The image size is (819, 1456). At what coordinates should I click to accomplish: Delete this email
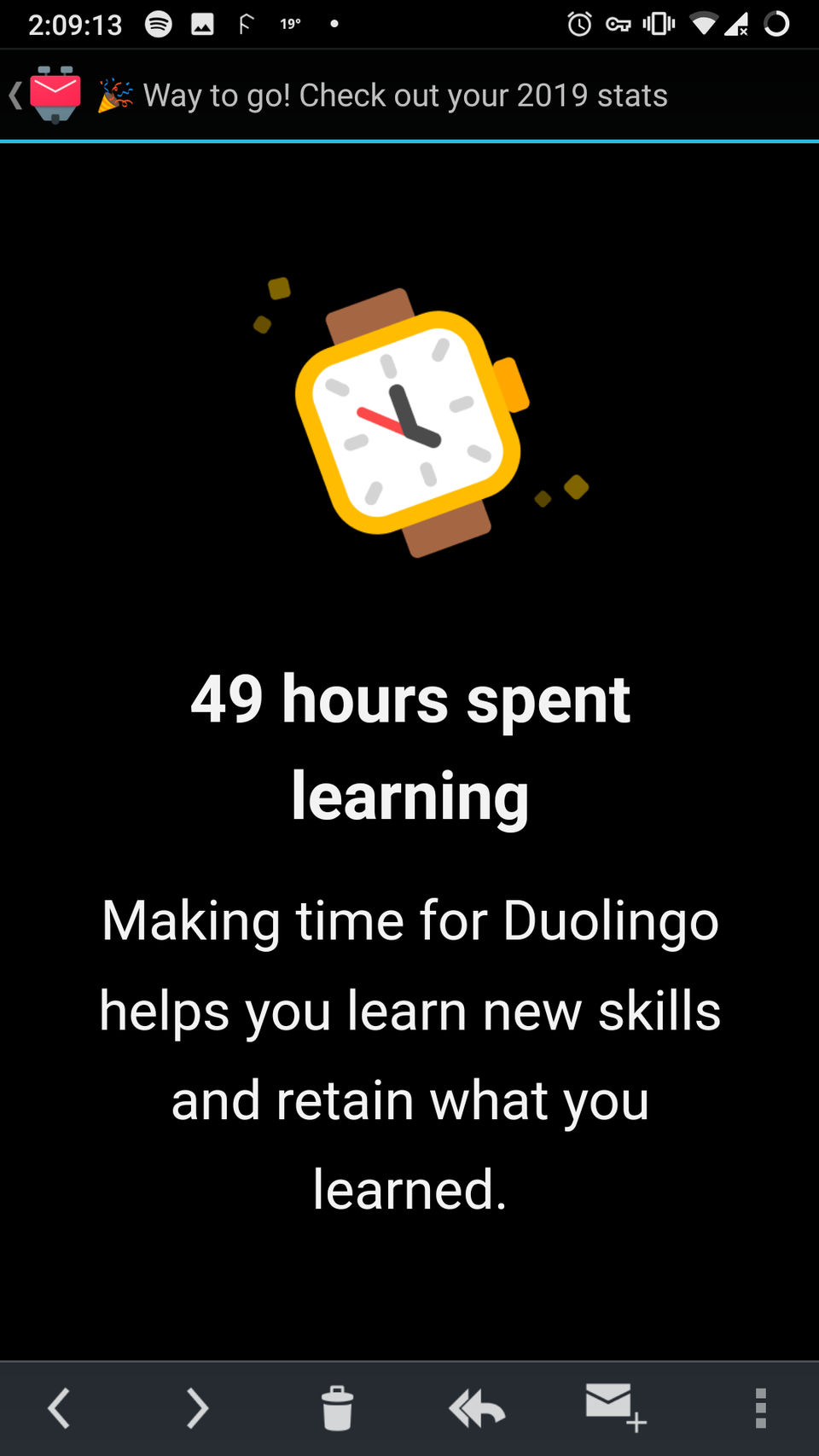click(x=337, y=1408)
